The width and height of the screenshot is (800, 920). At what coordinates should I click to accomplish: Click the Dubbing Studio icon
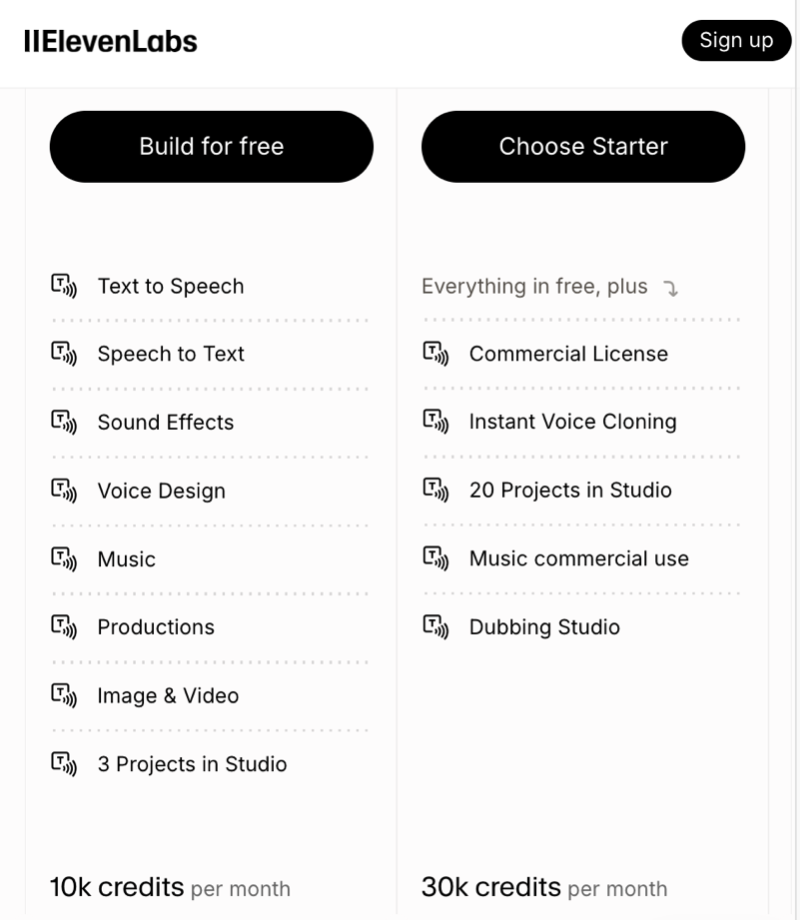(437, 627)
